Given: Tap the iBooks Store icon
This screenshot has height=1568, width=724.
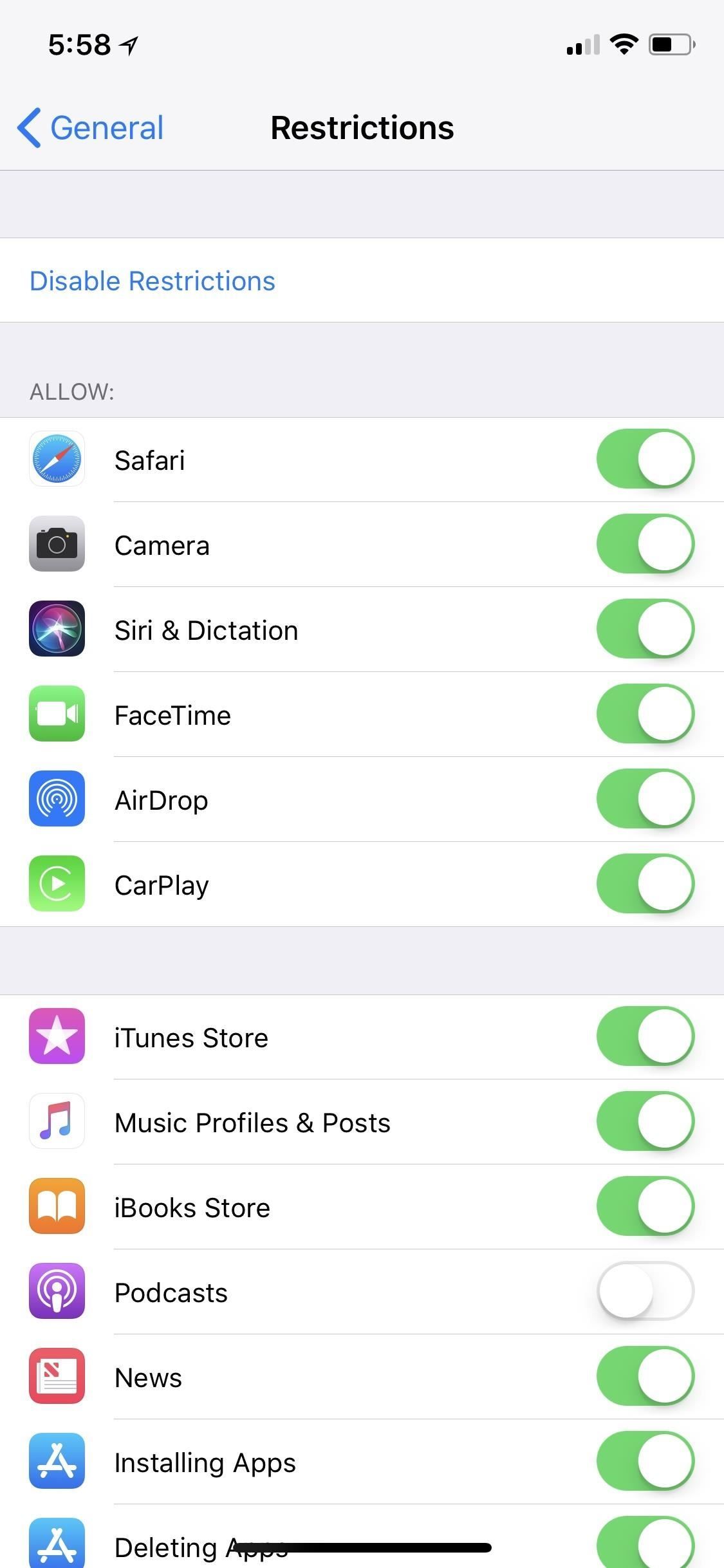Looking at the screenshot, I should tap(57, 1206).
